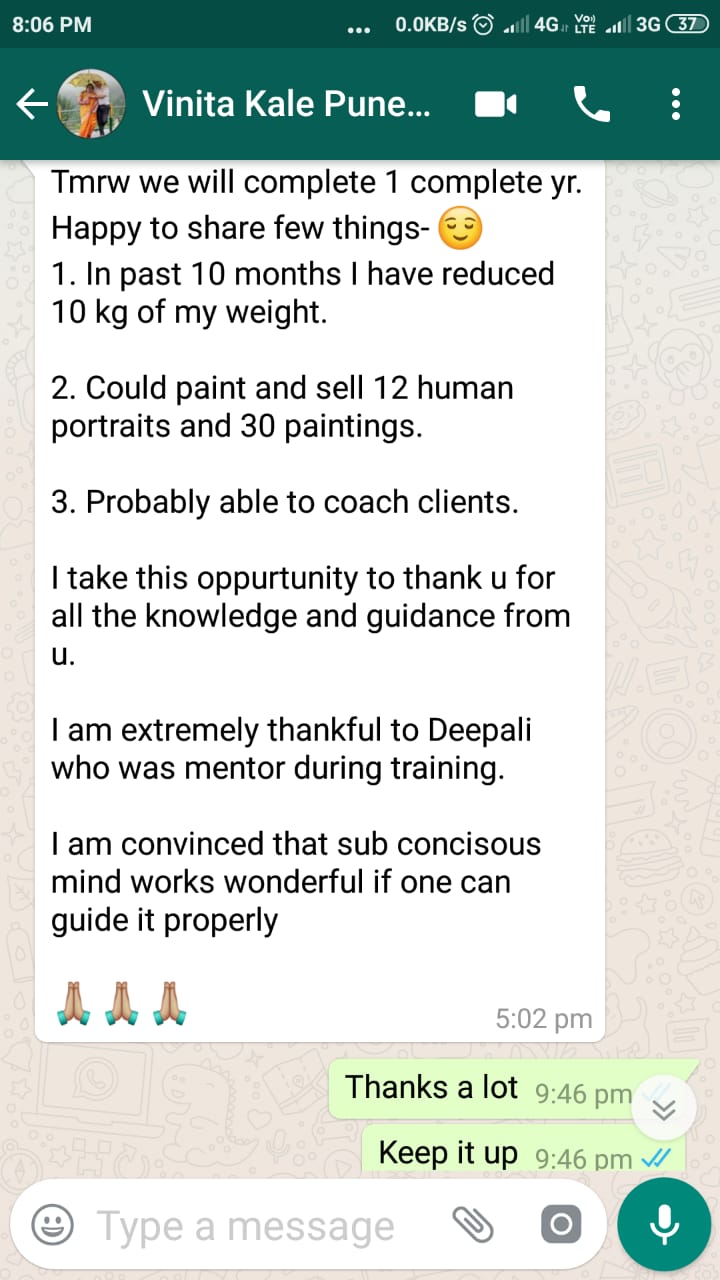The width and height of the screenshot is (720, 1280).
Task: Open the overflow menu
Action: tap(676, 104)
